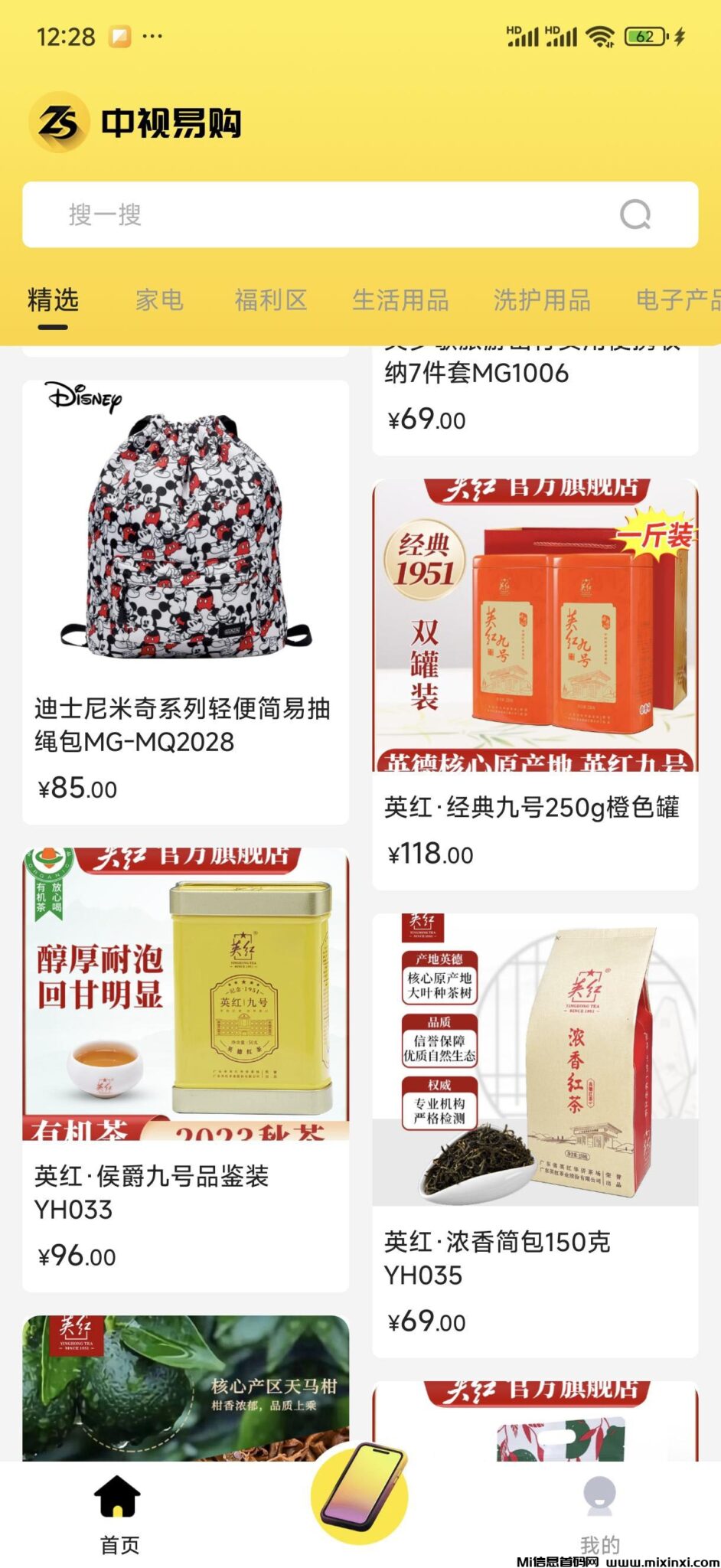Open the 迪士尼米奇系列轻便简易抽绳包 product card

coord(185,601)
